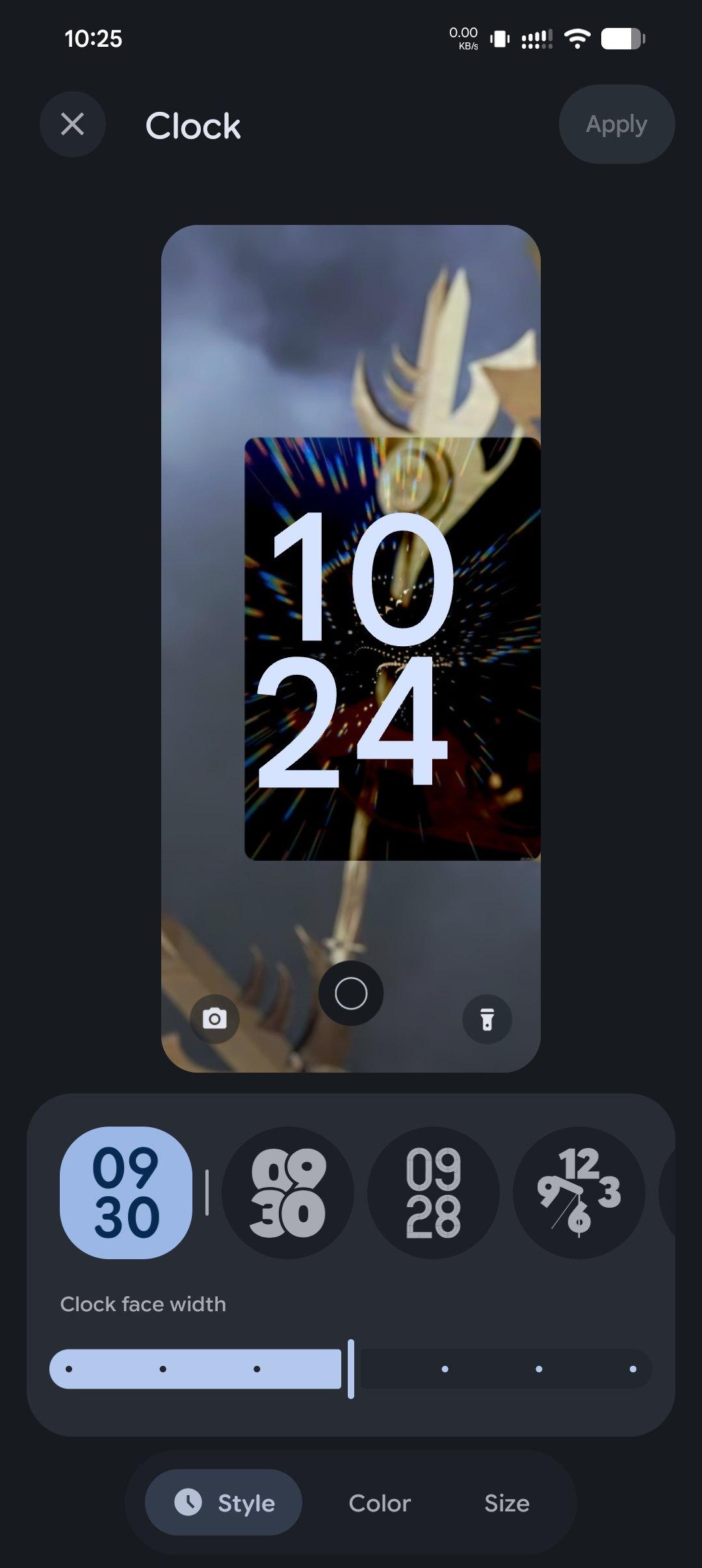Select the bold bubbly 09 30 clock style
This screenshot has width=702, height=1568.
(288, 1193)
